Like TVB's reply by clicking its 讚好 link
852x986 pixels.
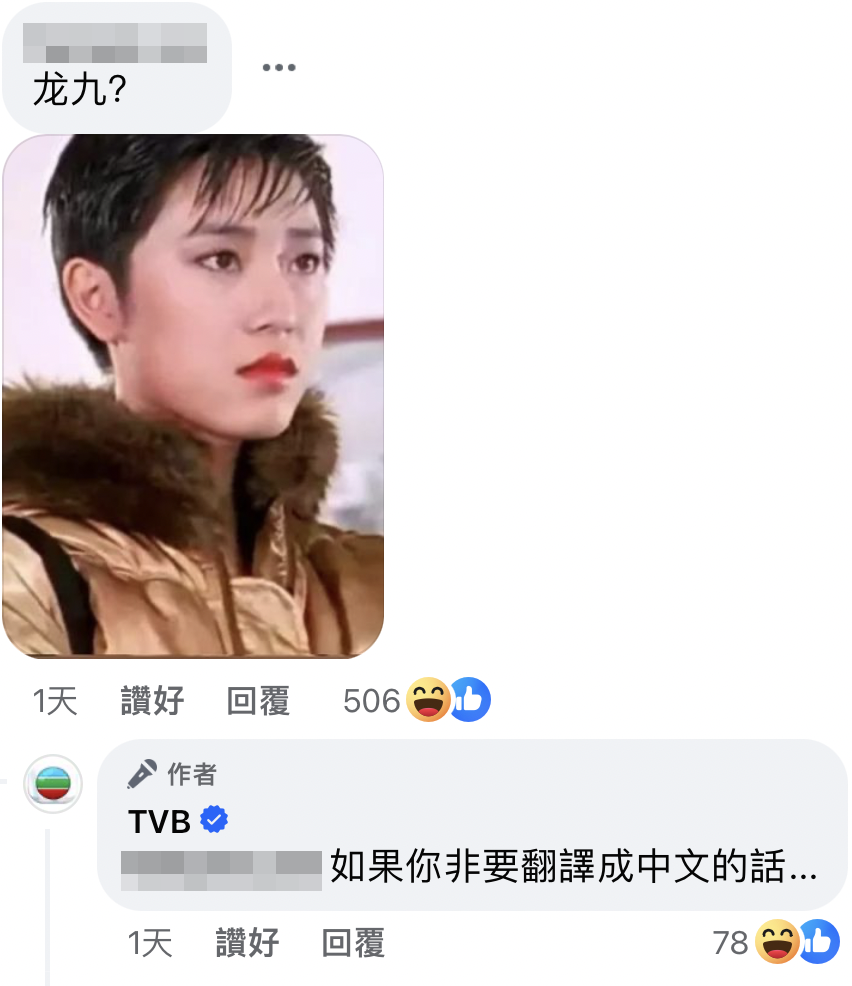[246, 944]
